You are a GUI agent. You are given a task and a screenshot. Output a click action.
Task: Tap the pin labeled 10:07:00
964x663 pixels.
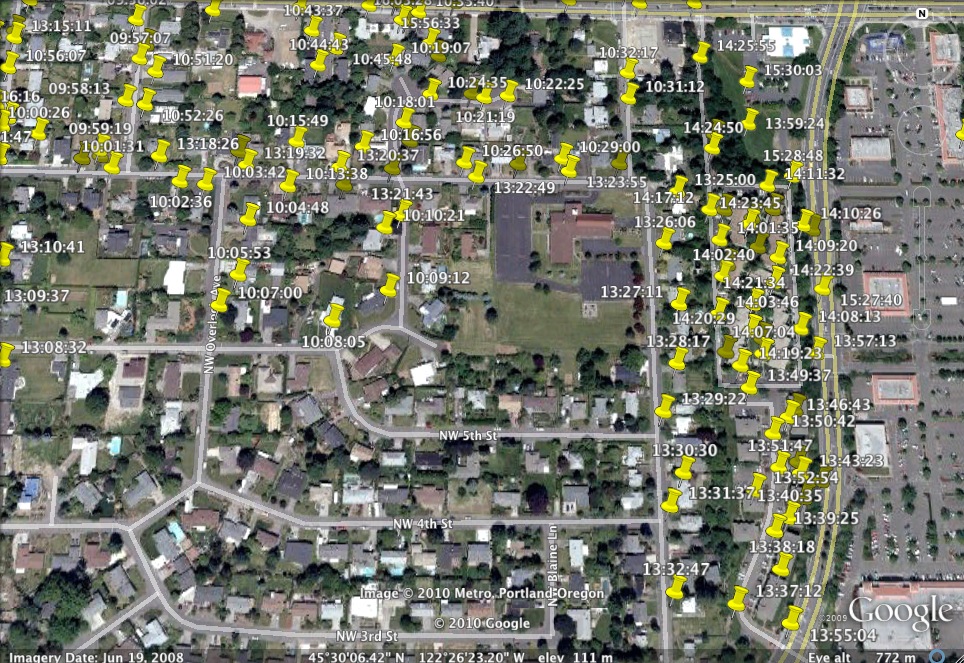221,299
